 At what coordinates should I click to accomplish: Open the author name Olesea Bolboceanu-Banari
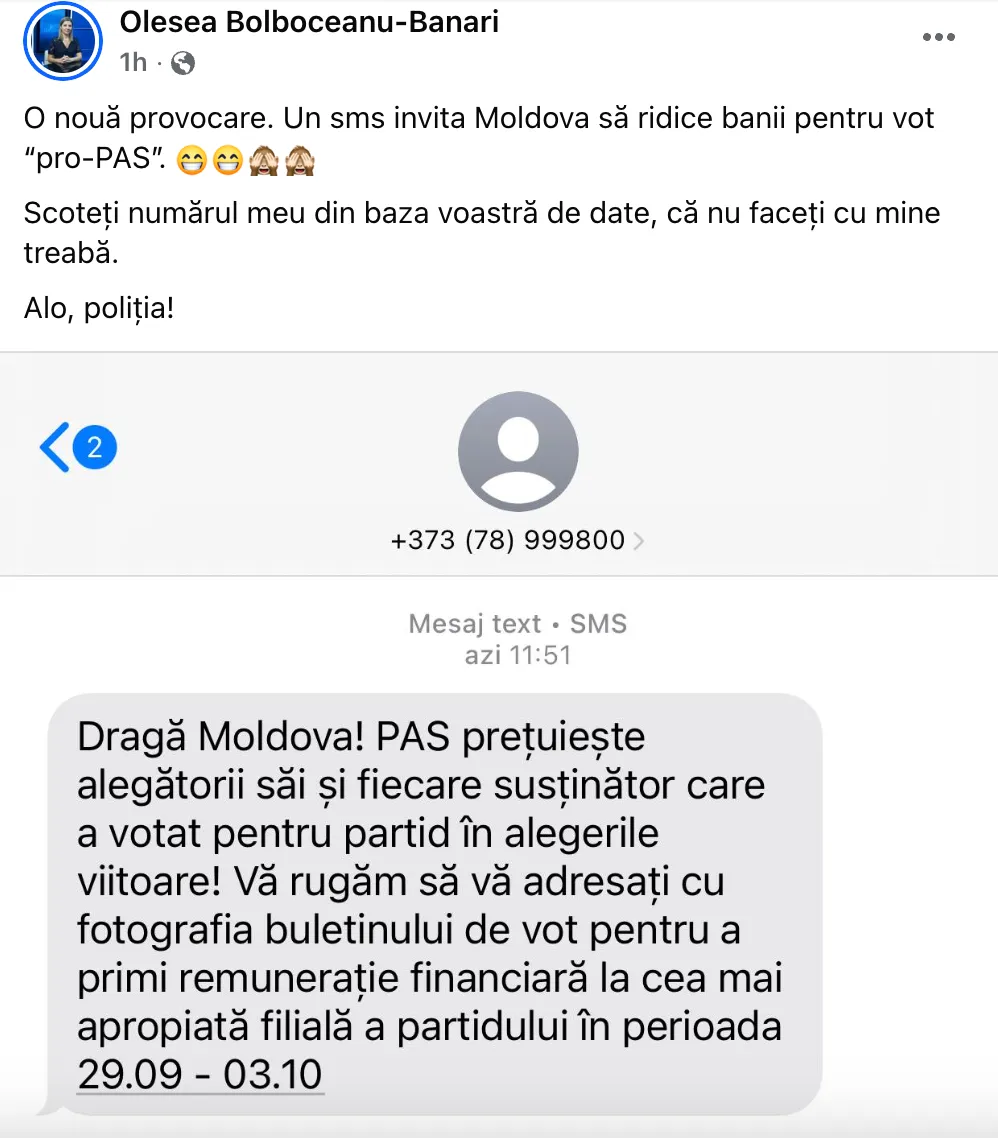tap(309, 21)
